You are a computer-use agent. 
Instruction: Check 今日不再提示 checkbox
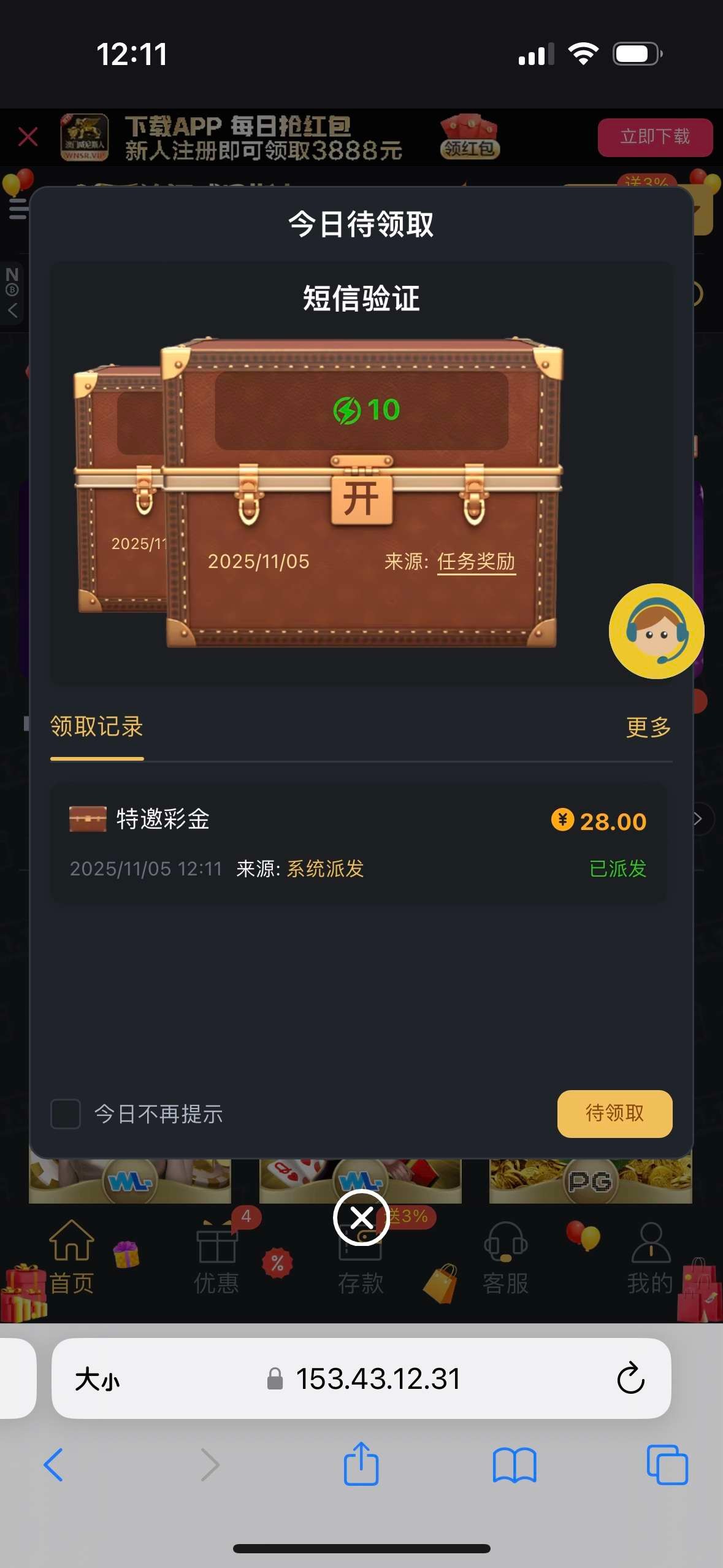pos(66,1114)
